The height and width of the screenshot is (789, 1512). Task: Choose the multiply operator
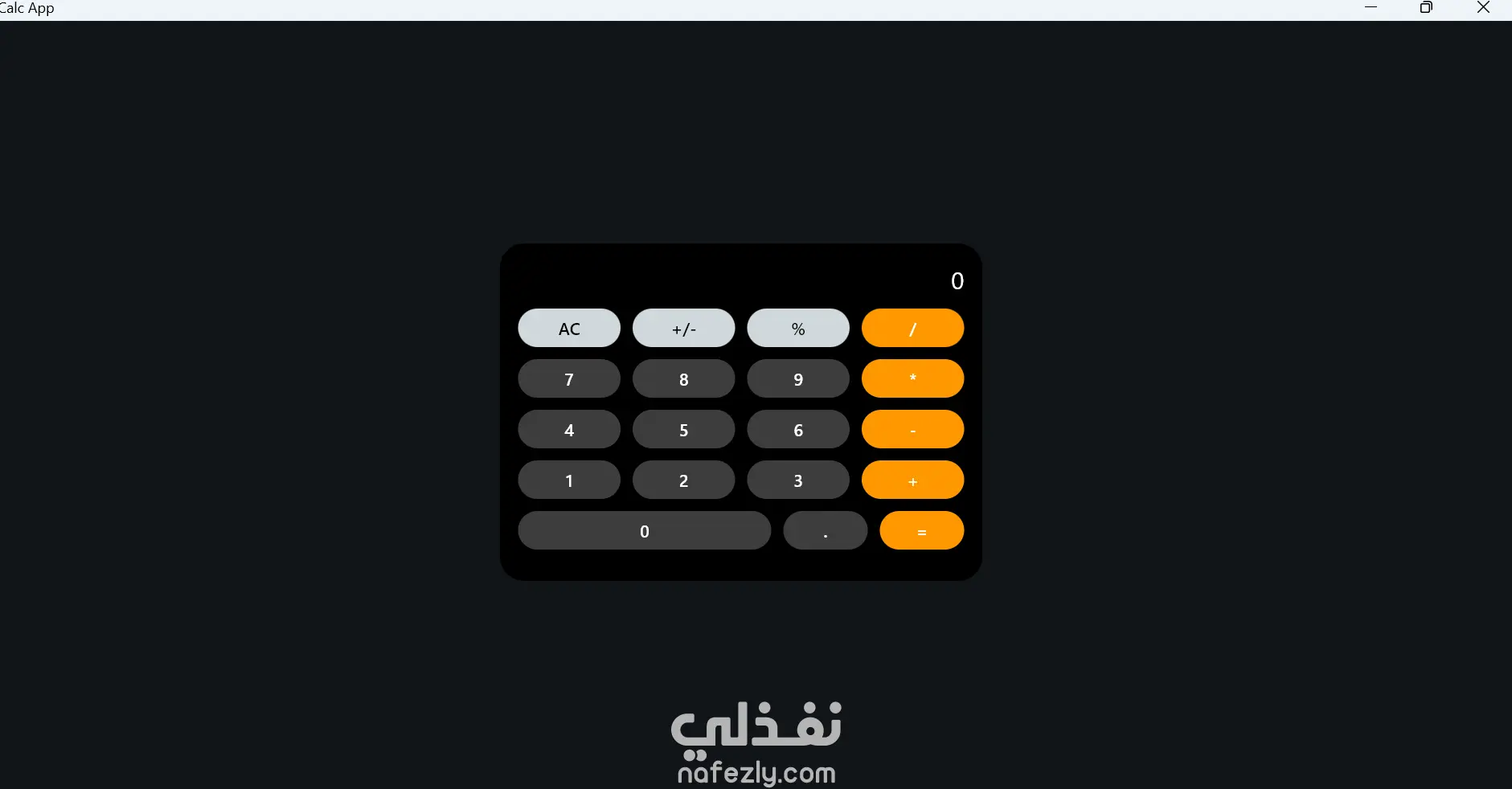(x=912, y=378)
